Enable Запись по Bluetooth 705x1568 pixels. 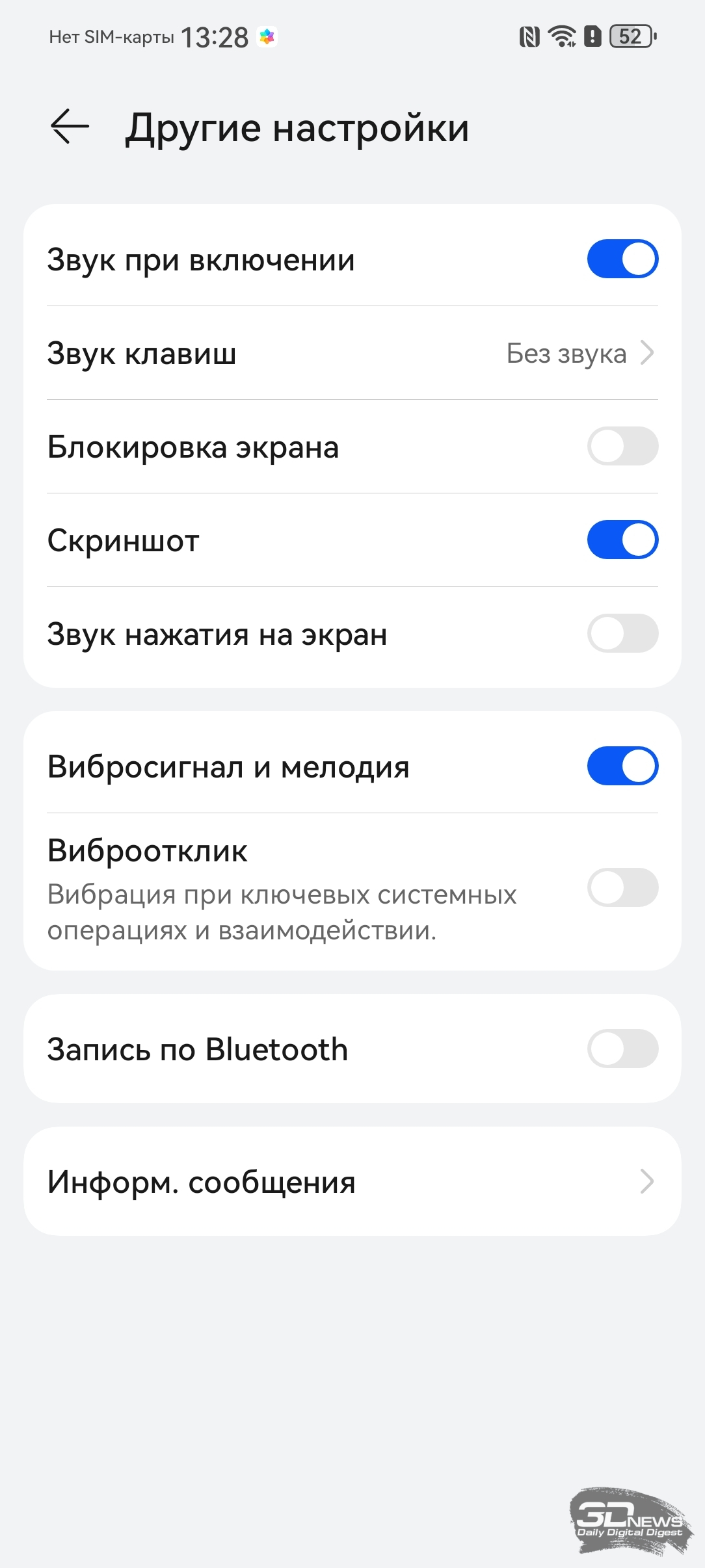(x=622, y=1049)
